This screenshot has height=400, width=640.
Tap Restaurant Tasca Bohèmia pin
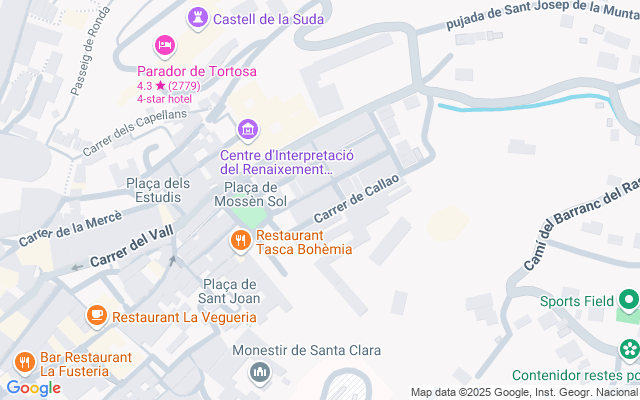[x=240, y=240]
